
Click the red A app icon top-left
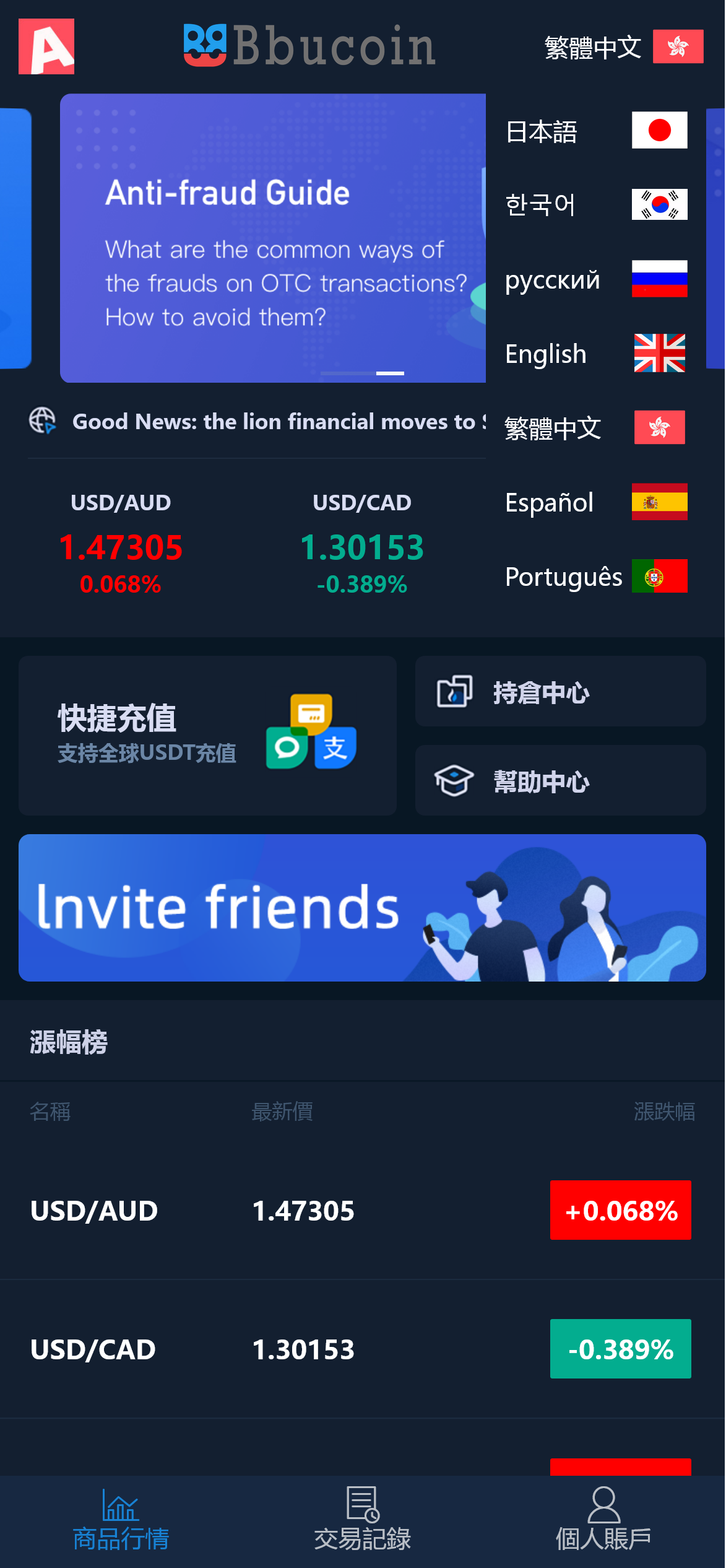[46, 46]
